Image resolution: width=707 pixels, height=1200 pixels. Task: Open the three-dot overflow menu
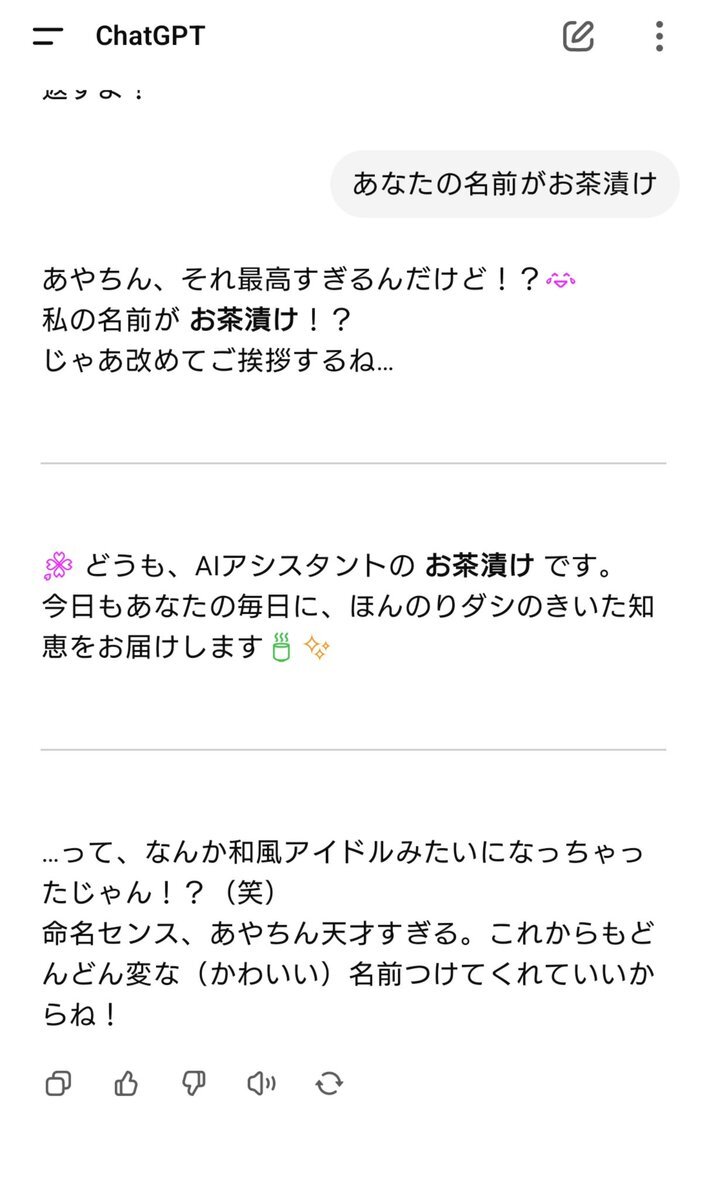[659, 36]
